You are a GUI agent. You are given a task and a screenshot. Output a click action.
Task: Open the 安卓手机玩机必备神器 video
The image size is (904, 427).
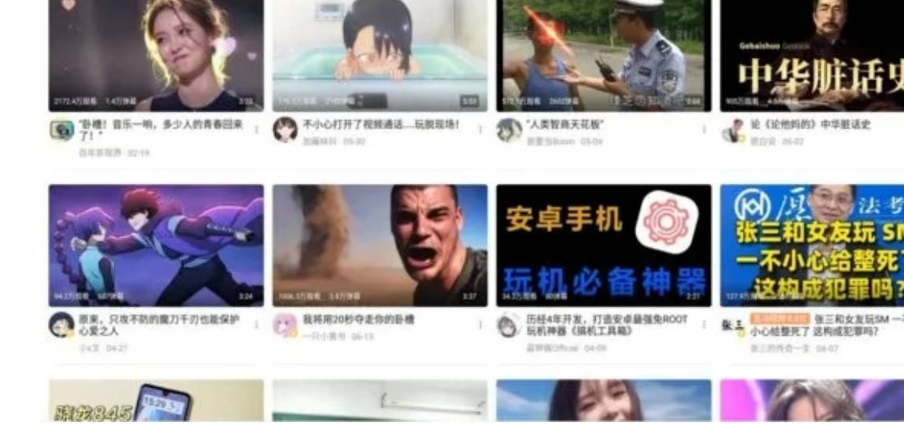[x=603, y=245]
